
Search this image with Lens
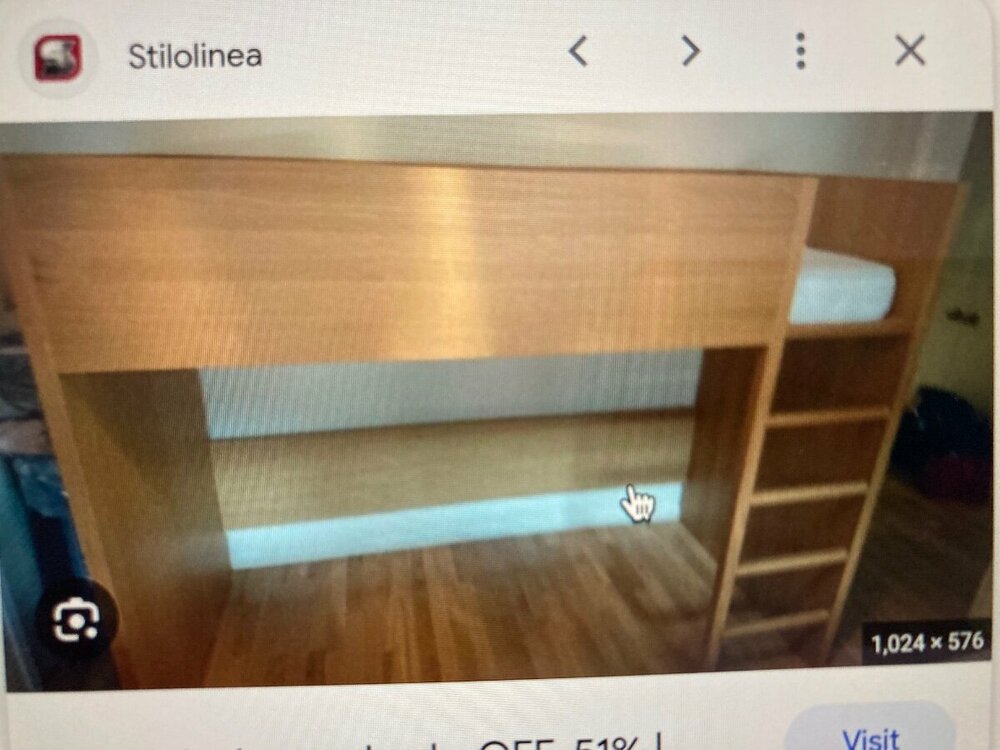click(76, 621)
